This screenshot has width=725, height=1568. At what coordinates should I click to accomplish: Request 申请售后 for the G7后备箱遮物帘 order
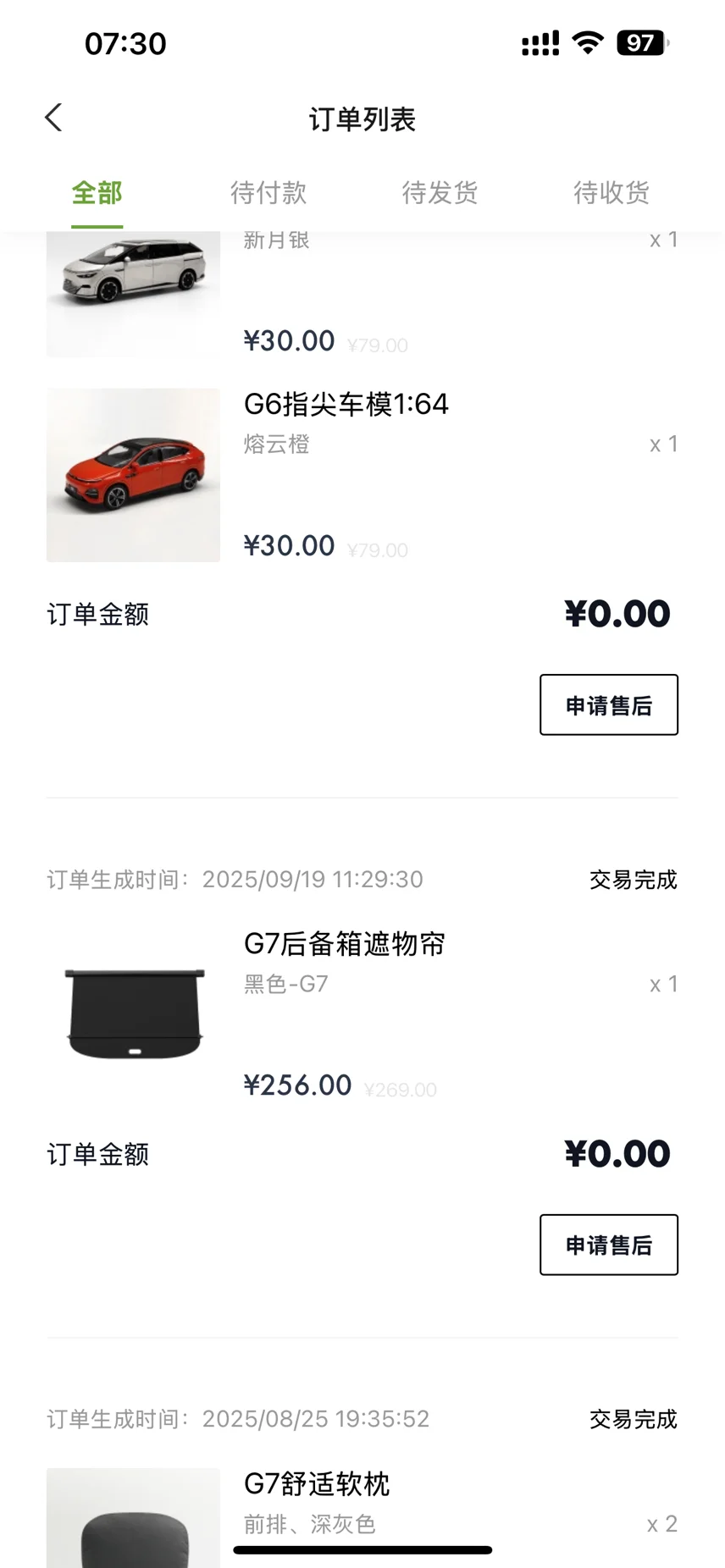pos(608,1245)
